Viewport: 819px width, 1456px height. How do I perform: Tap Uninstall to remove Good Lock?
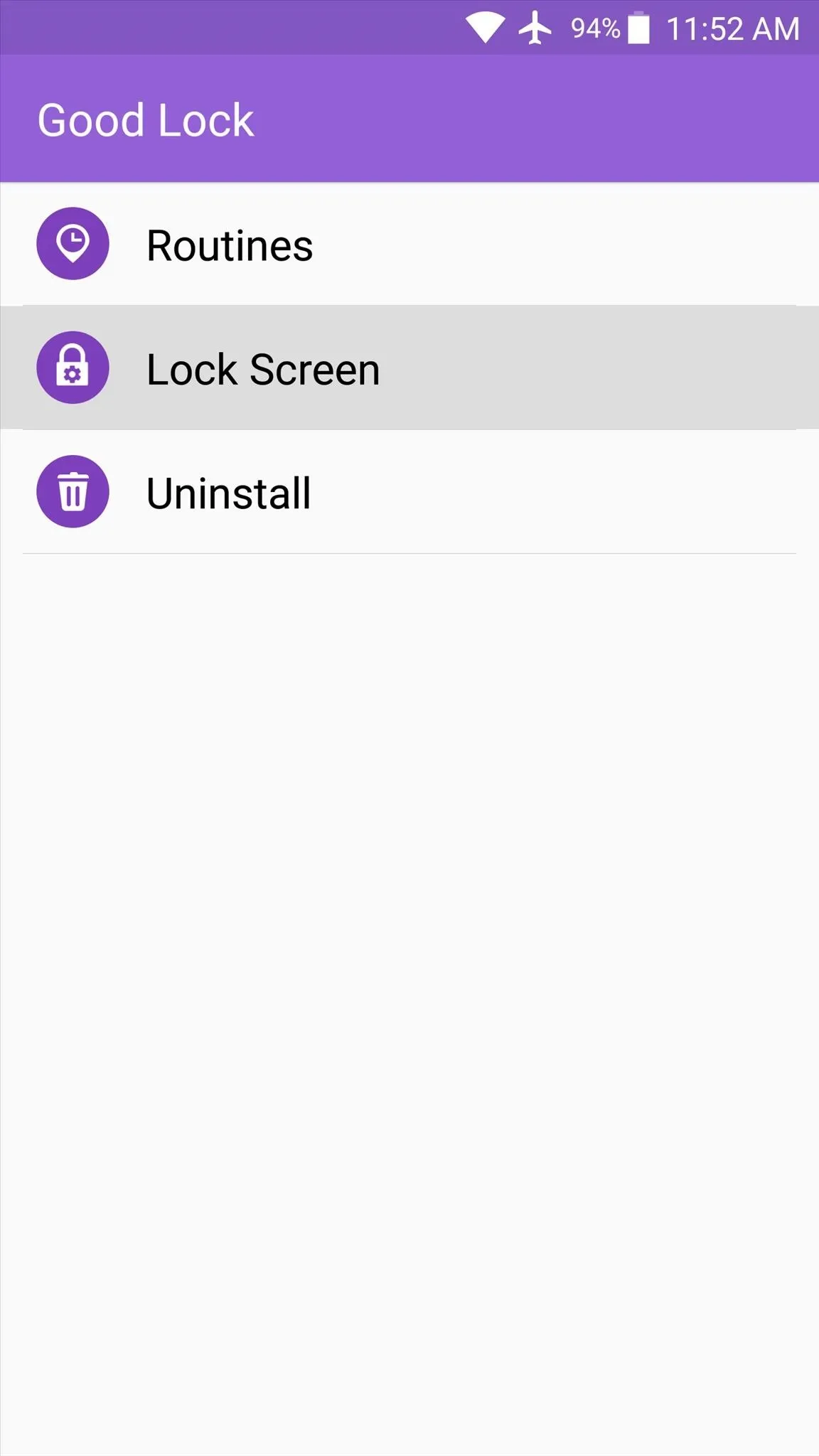click(x=228, y=493)
